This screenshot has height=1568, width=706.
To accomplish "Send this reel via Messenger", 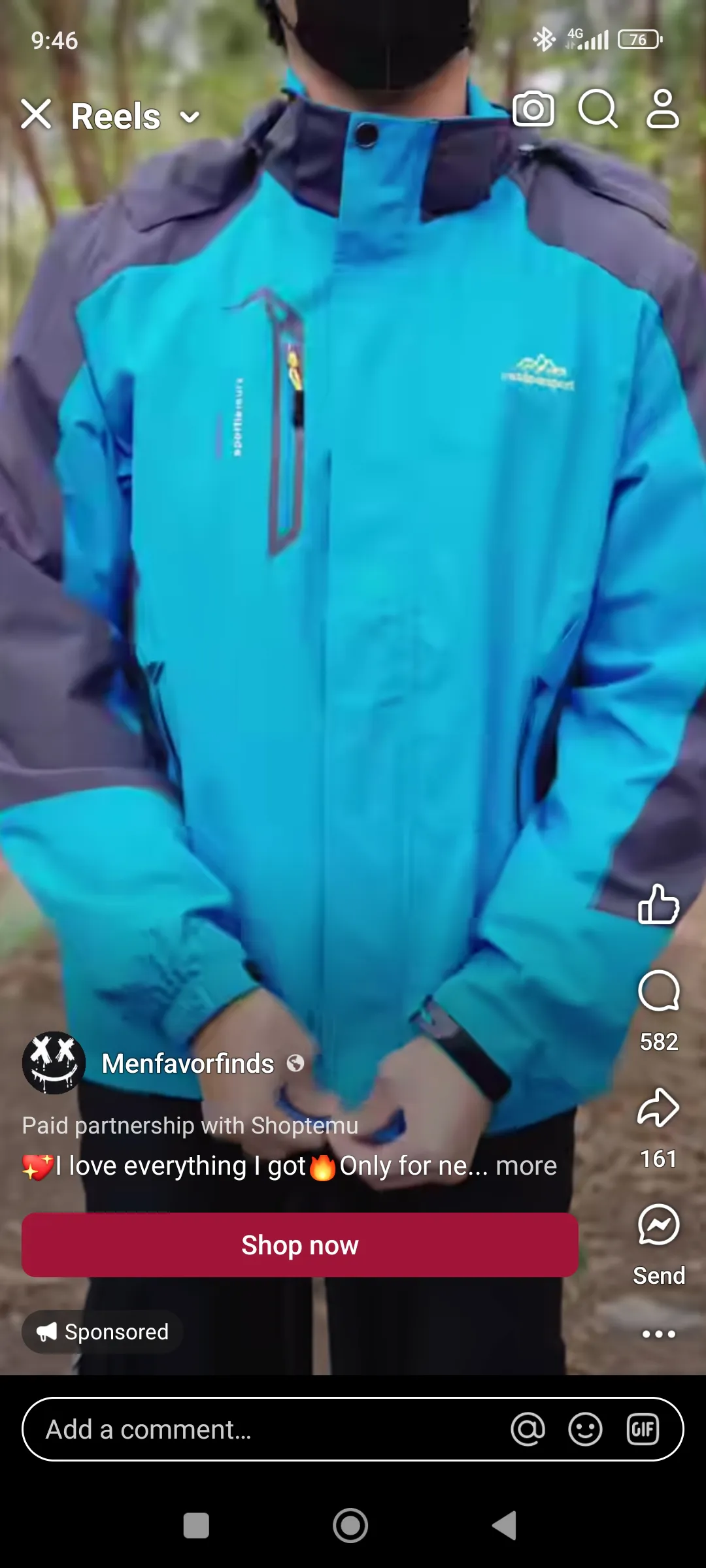I will (x=658, y=1225).
